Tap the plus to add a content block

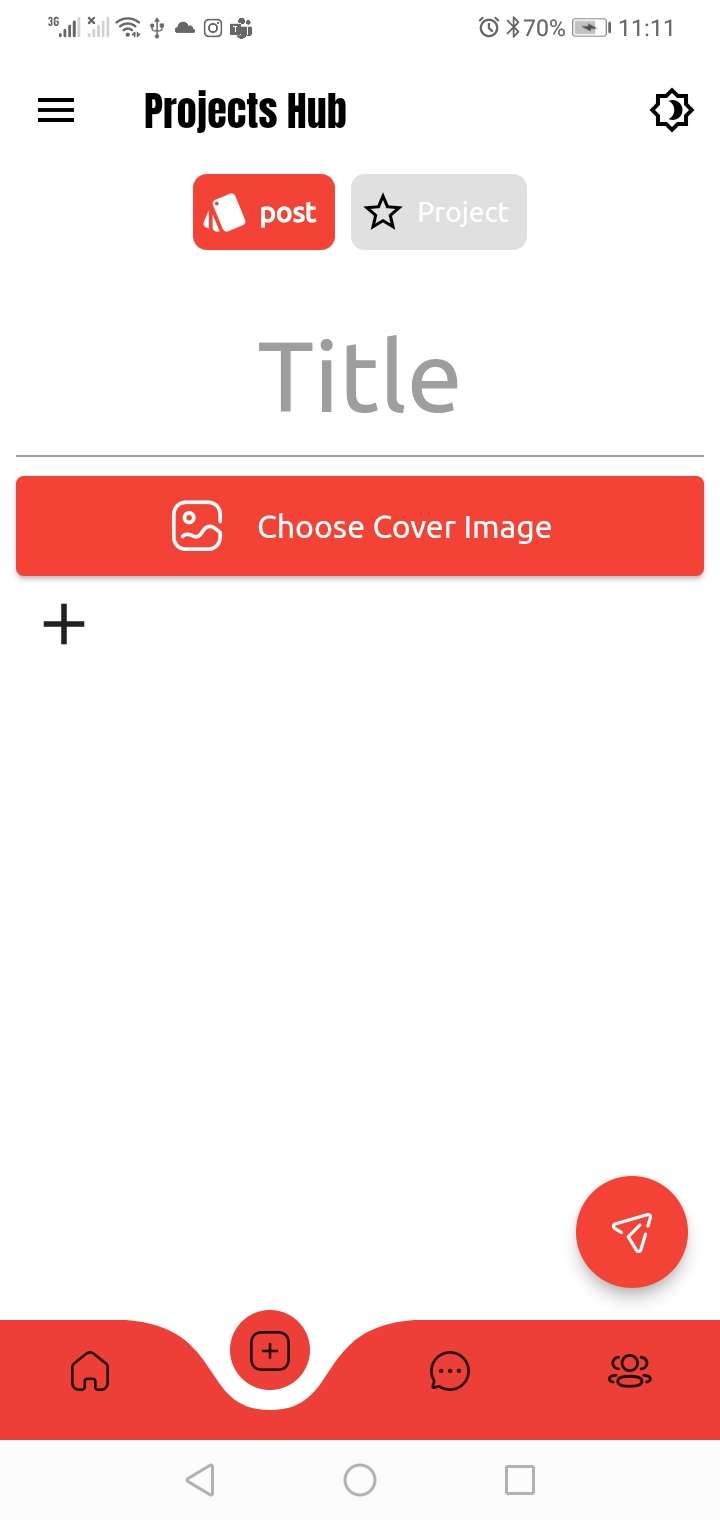click(x=63, y=623)
